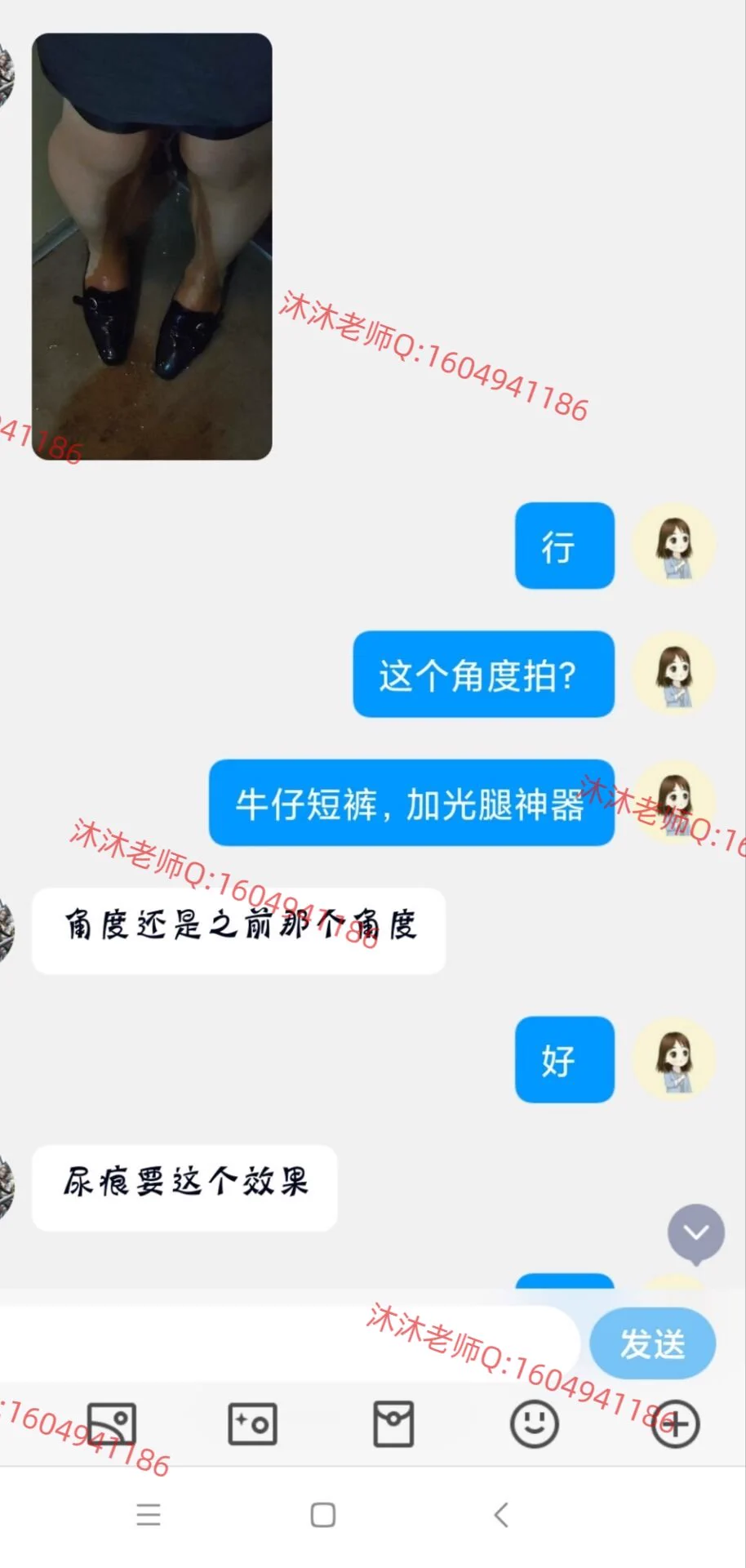Screen dimensions: 746x1568
Task: Open the photo gallery picker icon
Action: click(112, 1425)
